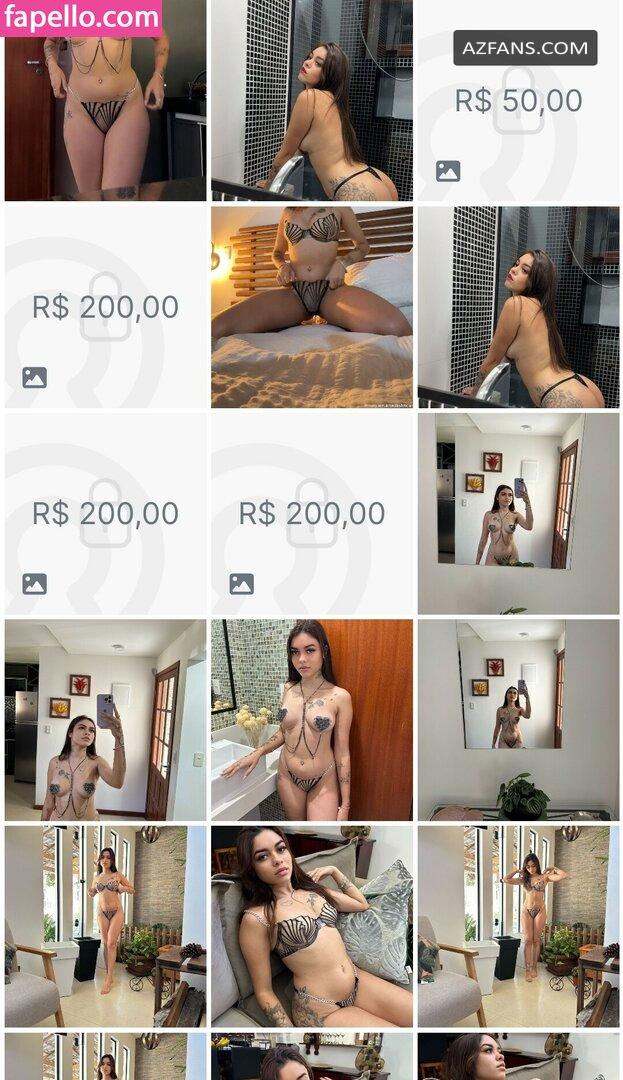Open the sofa photo with grey leaf cushion
The height and width of the screenshot is (1080, 623).
click(312, 927)
